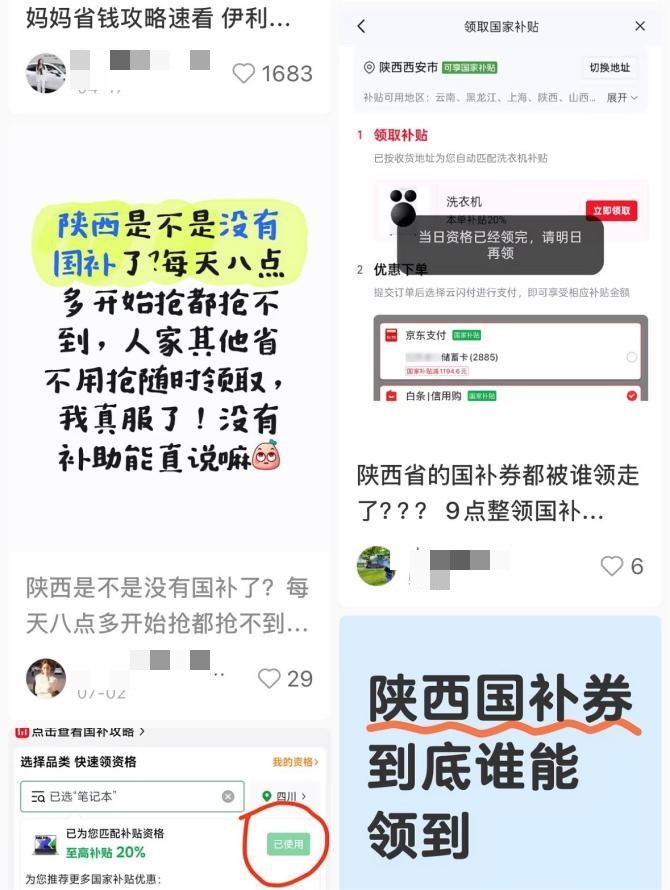This screenshot has height=890, width=670.
Task: View author avatar of the 6-likes post
Action: [x=377, y=566]
